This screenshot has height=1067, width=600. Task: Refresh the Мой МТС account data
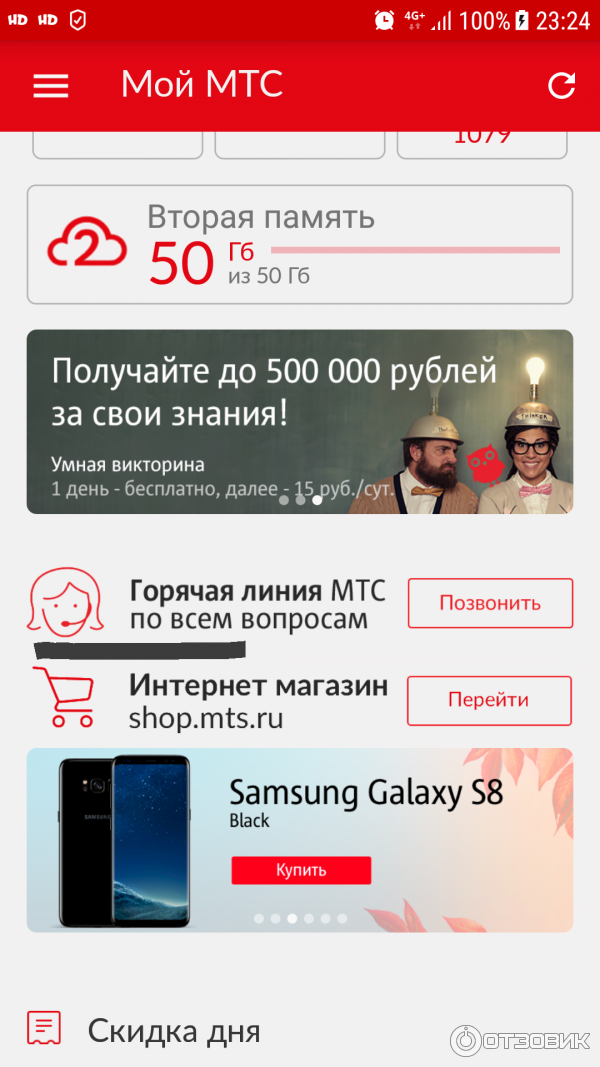[562, 85]
